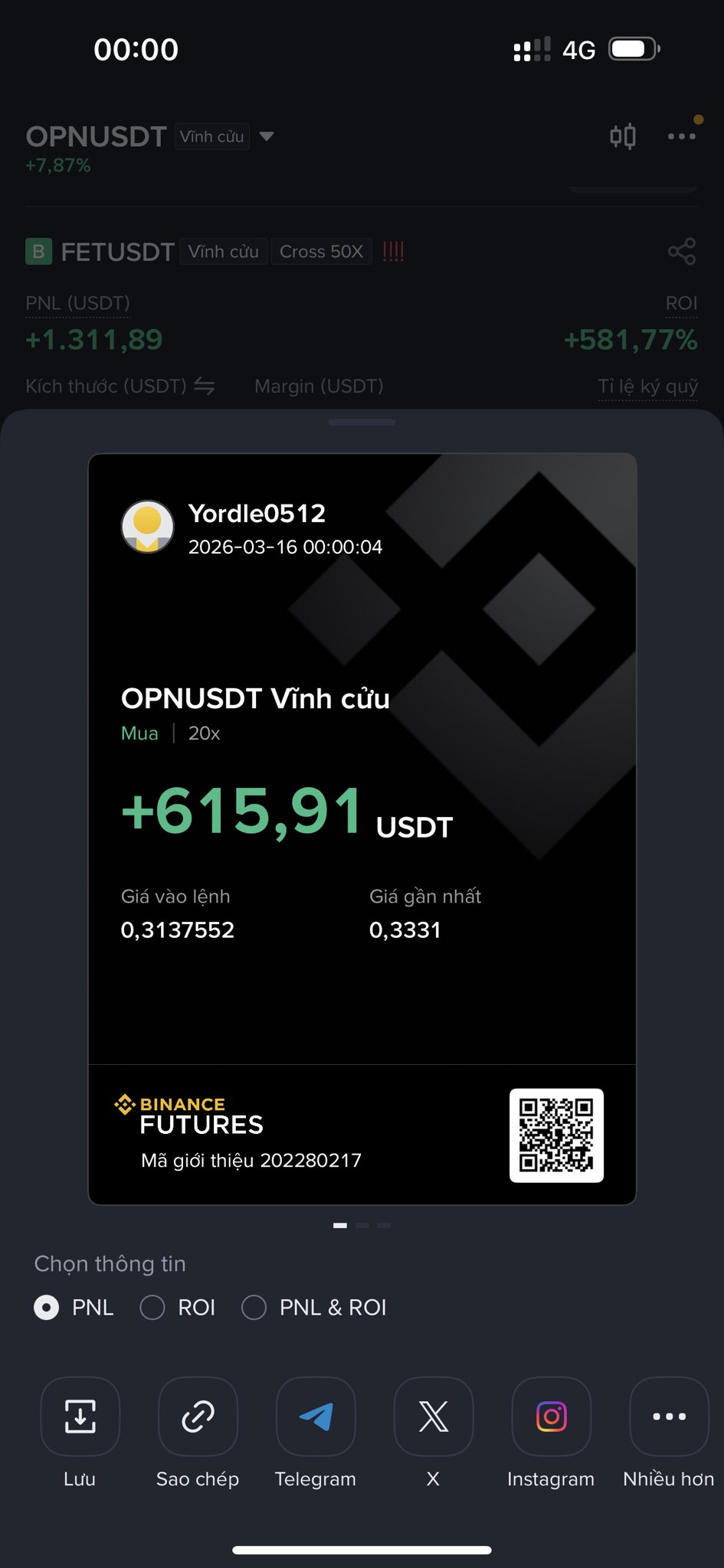Tap the bottom sheet drag handle
724x1568 pixels.
pos(362,422)
